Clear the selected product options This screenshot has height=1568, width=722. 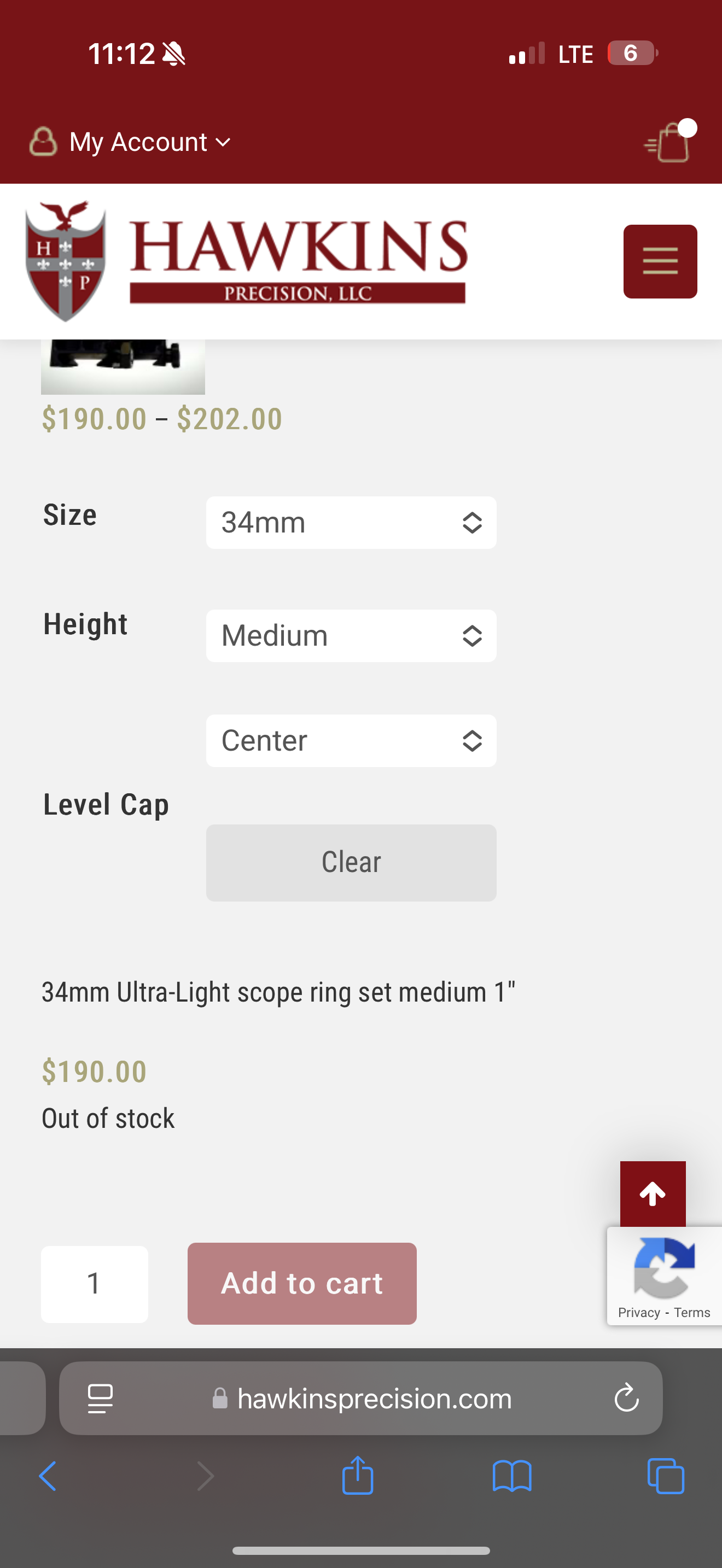[351, 863]
